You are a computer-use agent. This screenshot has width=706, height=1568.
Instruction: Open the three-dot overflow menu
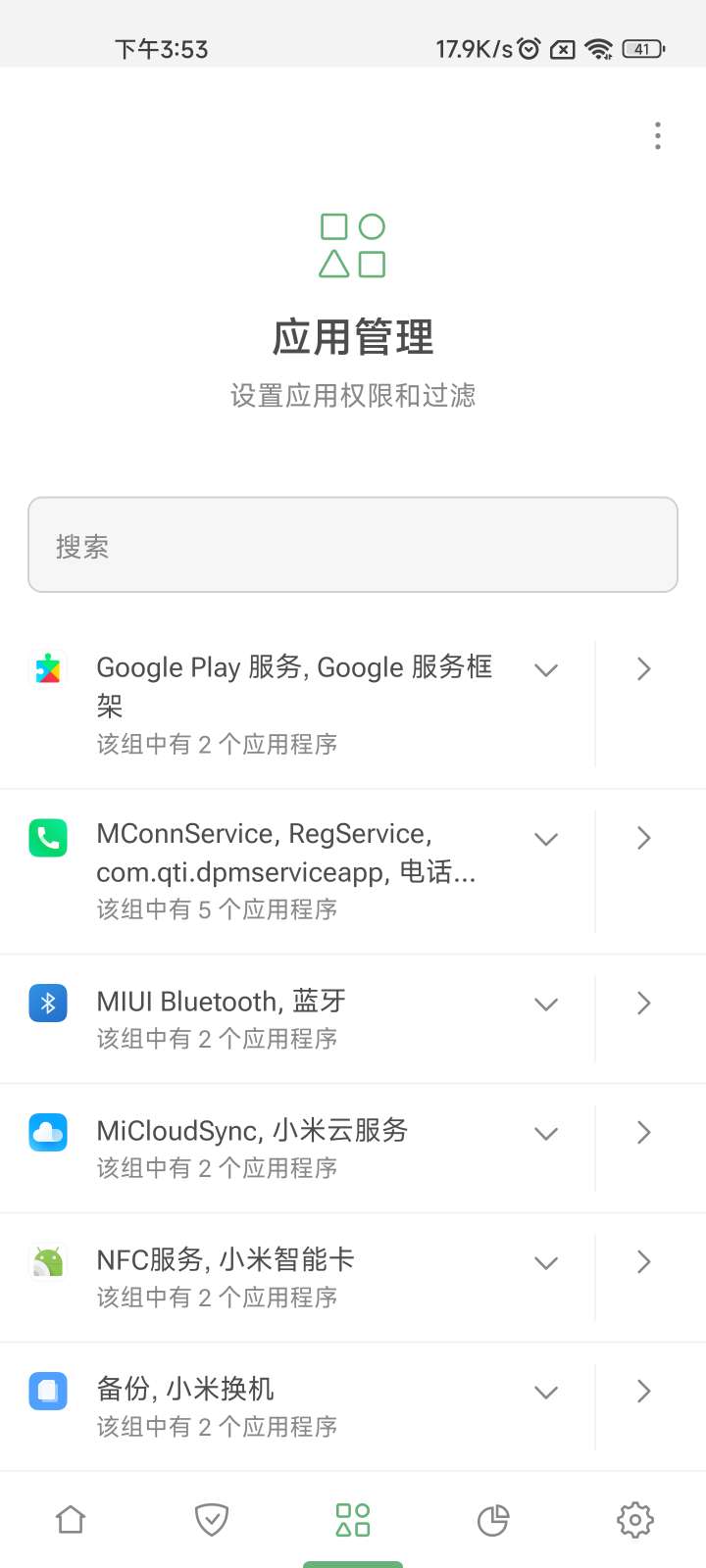point(657,136)
